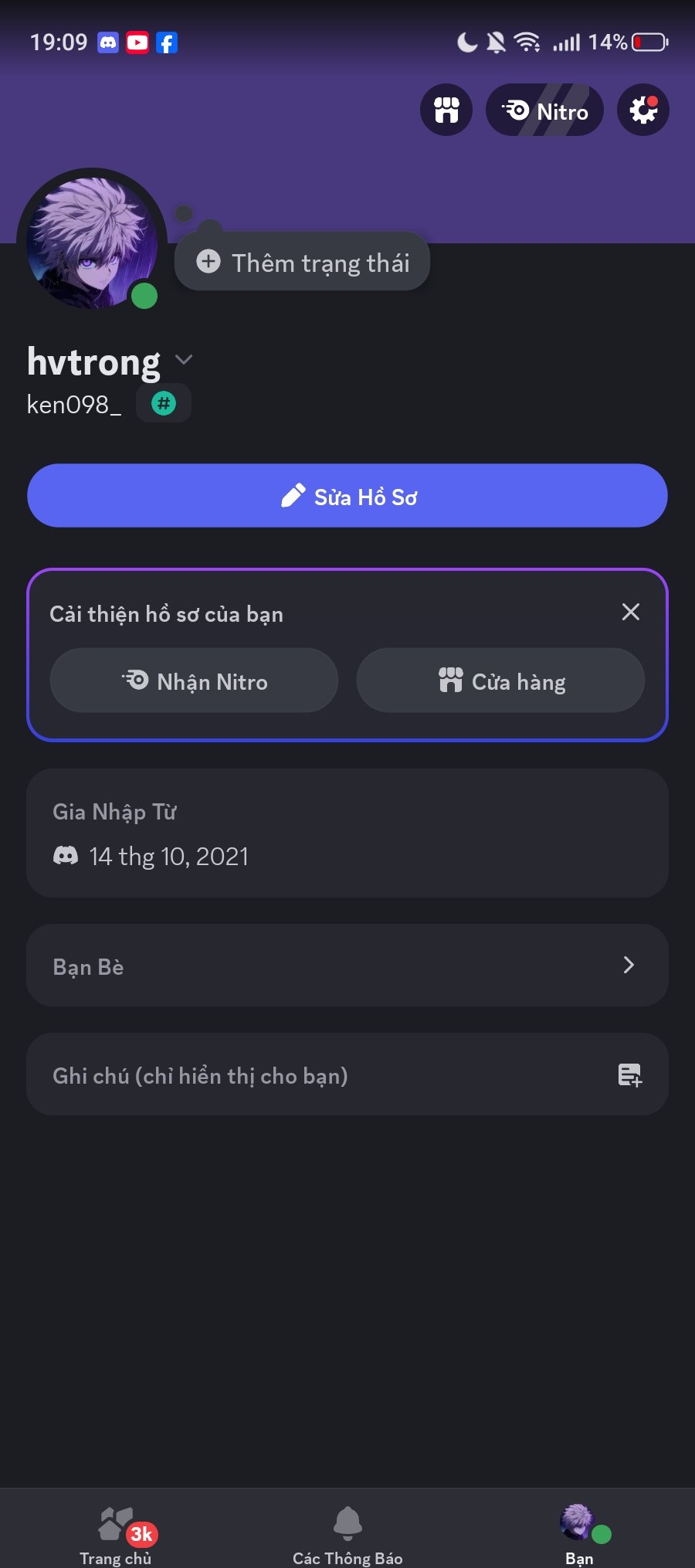The height and width of the screenshot is (1568, 695).
Task: Switch to the Các Thông Báo tab
Action: coord(347,1535)
